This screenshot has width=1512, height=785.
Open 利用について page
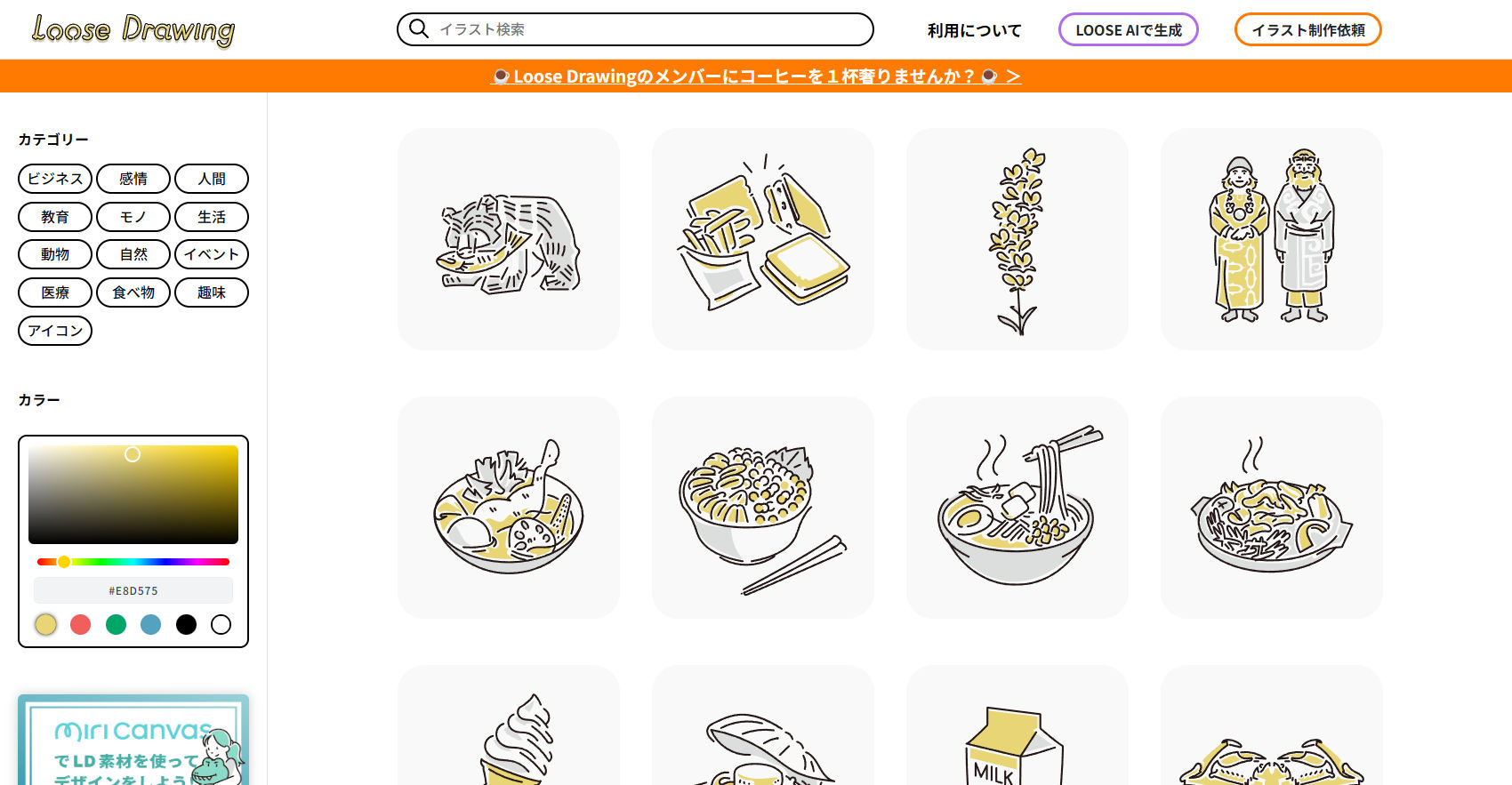pyautogui.click(x=974, y=30)
